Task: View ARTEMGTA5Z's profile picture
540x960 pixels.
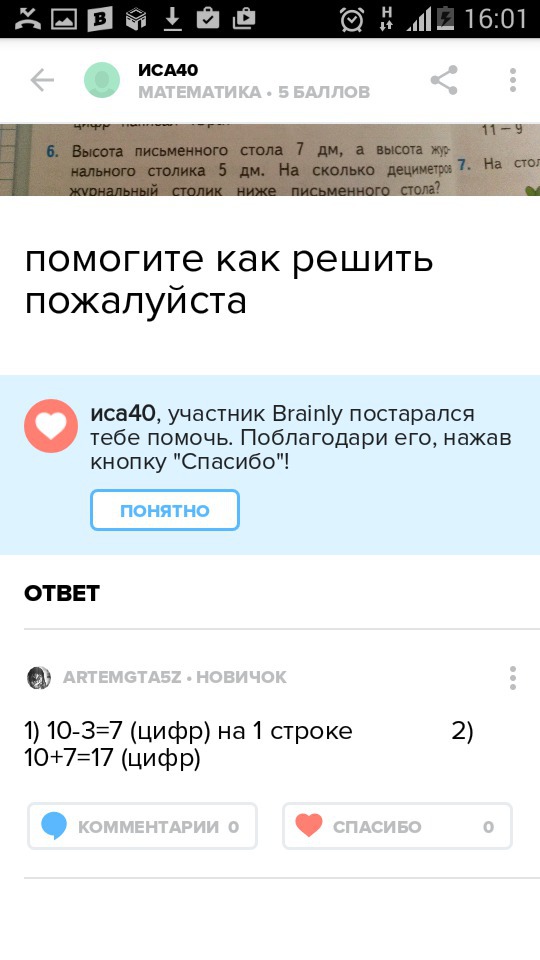Action: coord(39,678)
